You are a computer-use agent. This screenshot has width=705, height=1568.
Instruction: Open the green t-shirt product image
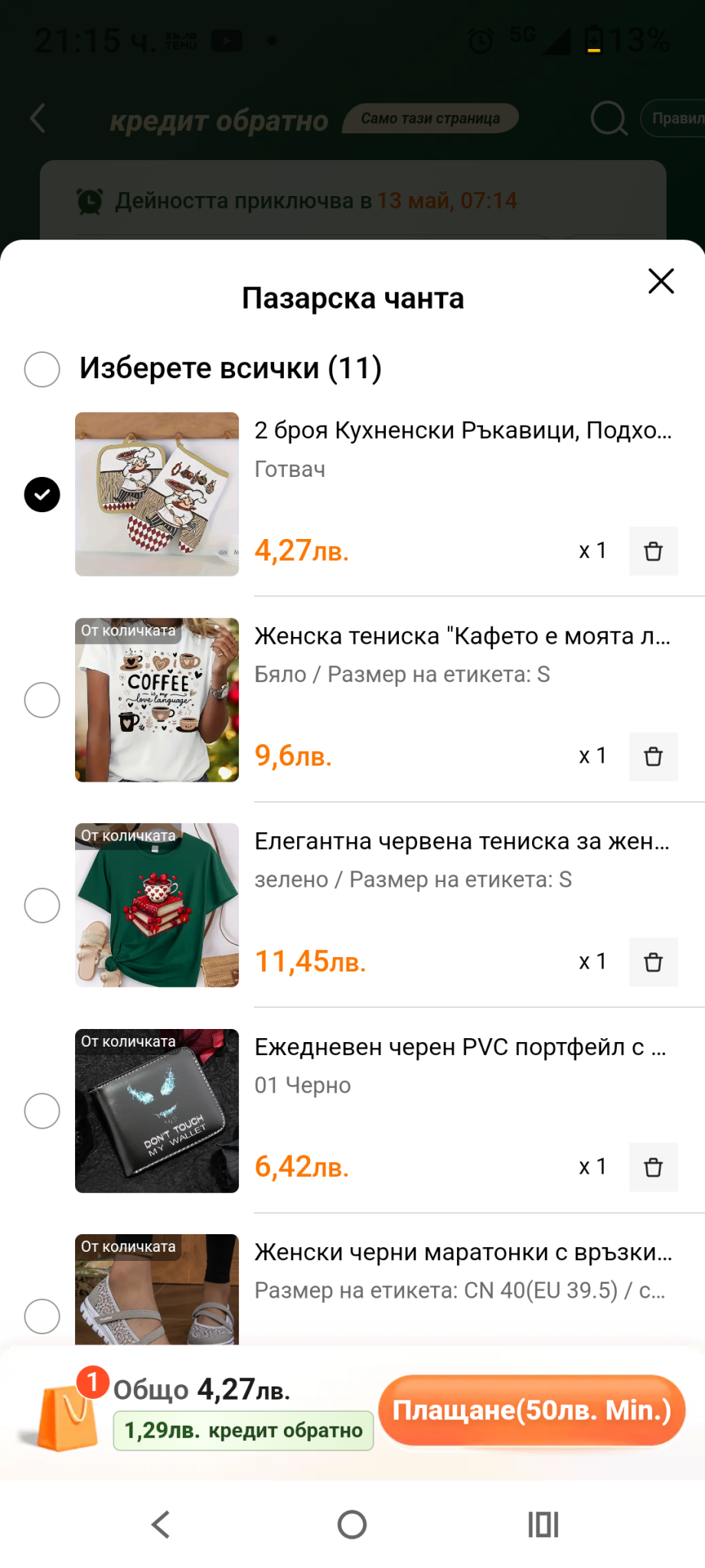(157, 906)
